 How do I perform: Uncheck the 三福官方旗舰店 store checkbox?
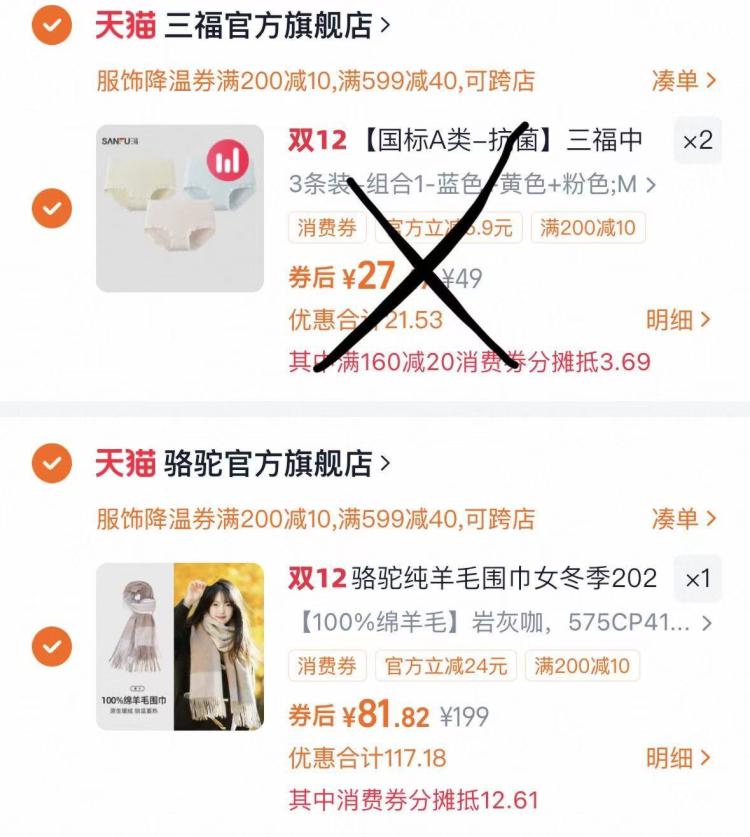[52, 25]
